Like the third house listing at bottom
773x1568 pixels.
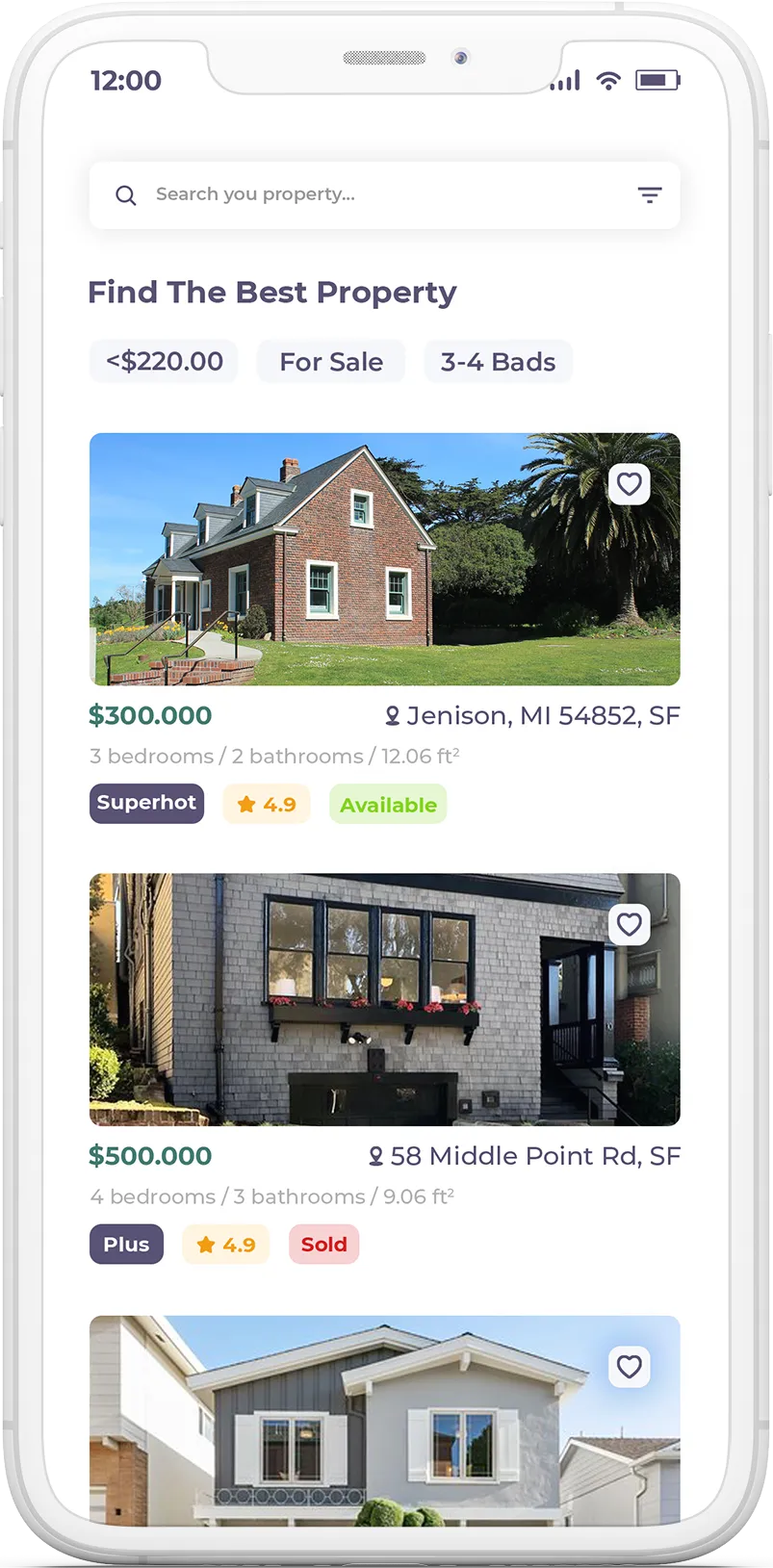click(629, 1367)
